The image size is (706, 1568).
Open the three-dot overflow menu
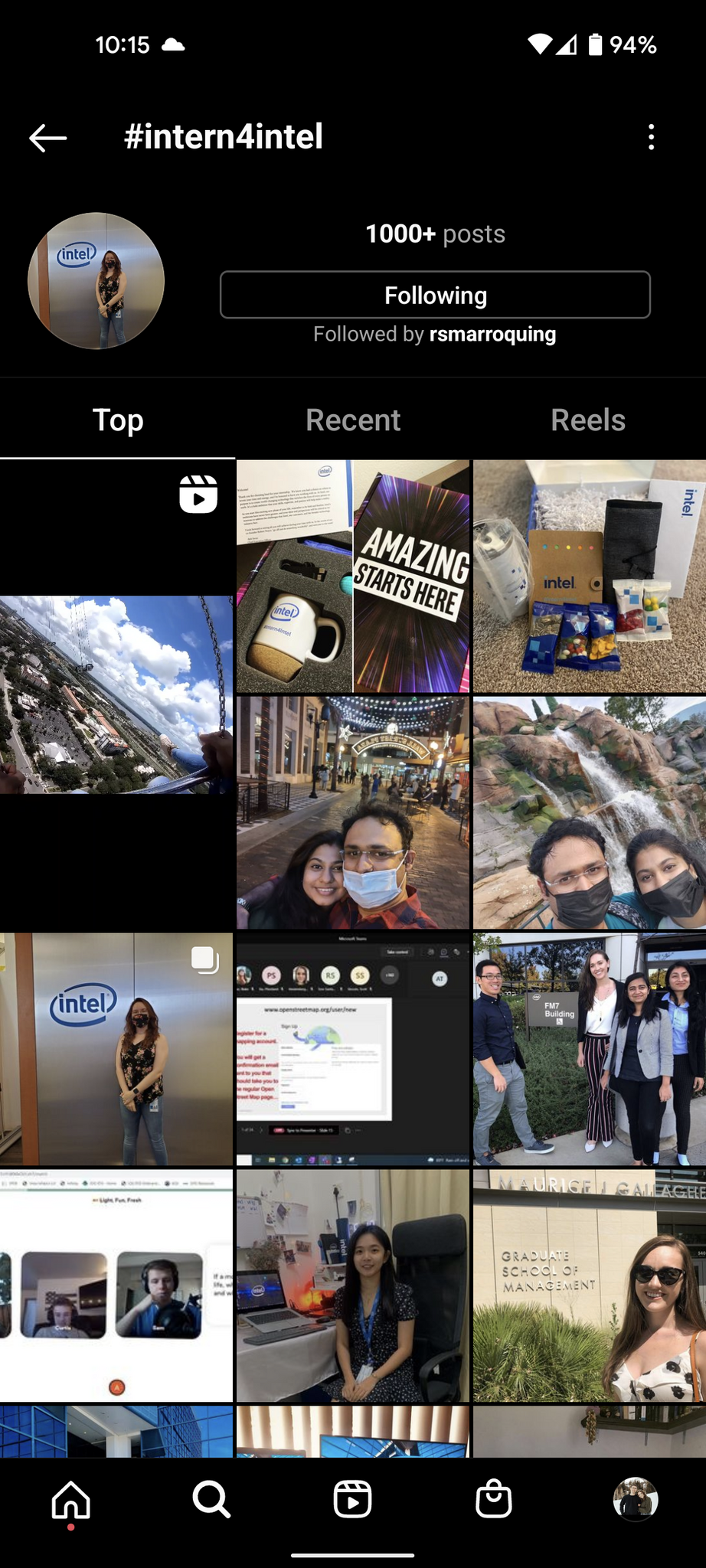651,138
